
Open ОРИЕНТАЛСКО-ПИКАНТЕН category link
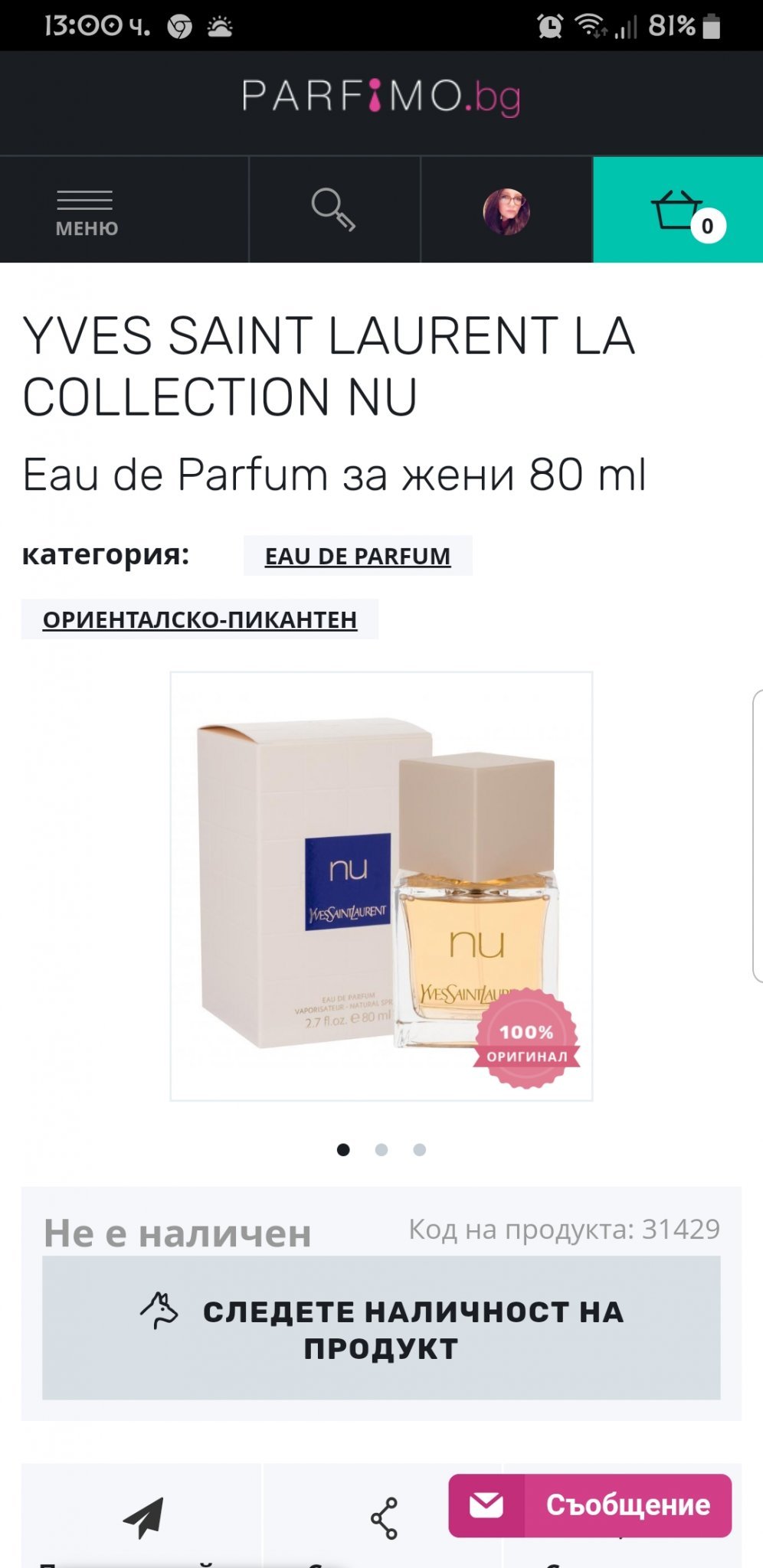pos(200,619)
